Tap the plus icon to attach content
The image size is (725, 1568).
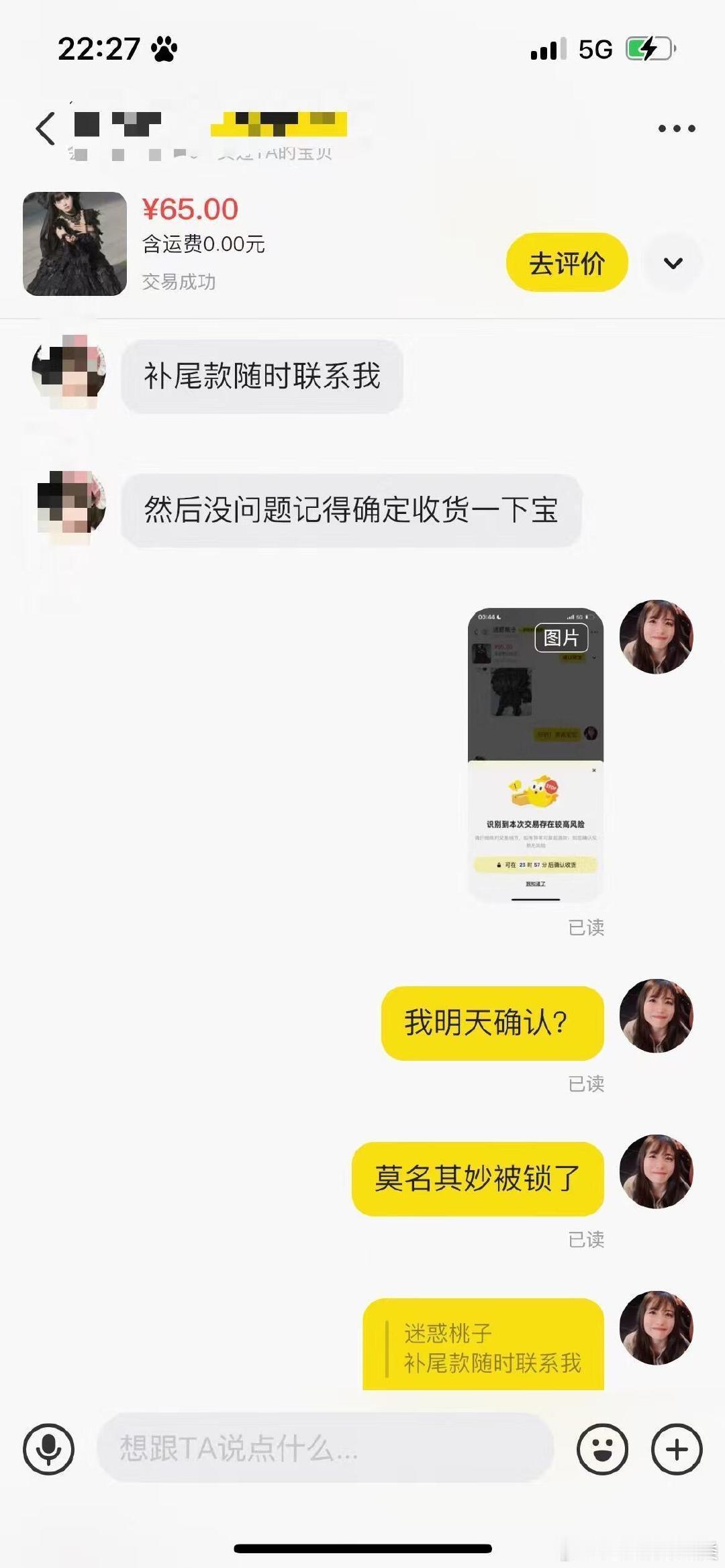(676, 1448)
